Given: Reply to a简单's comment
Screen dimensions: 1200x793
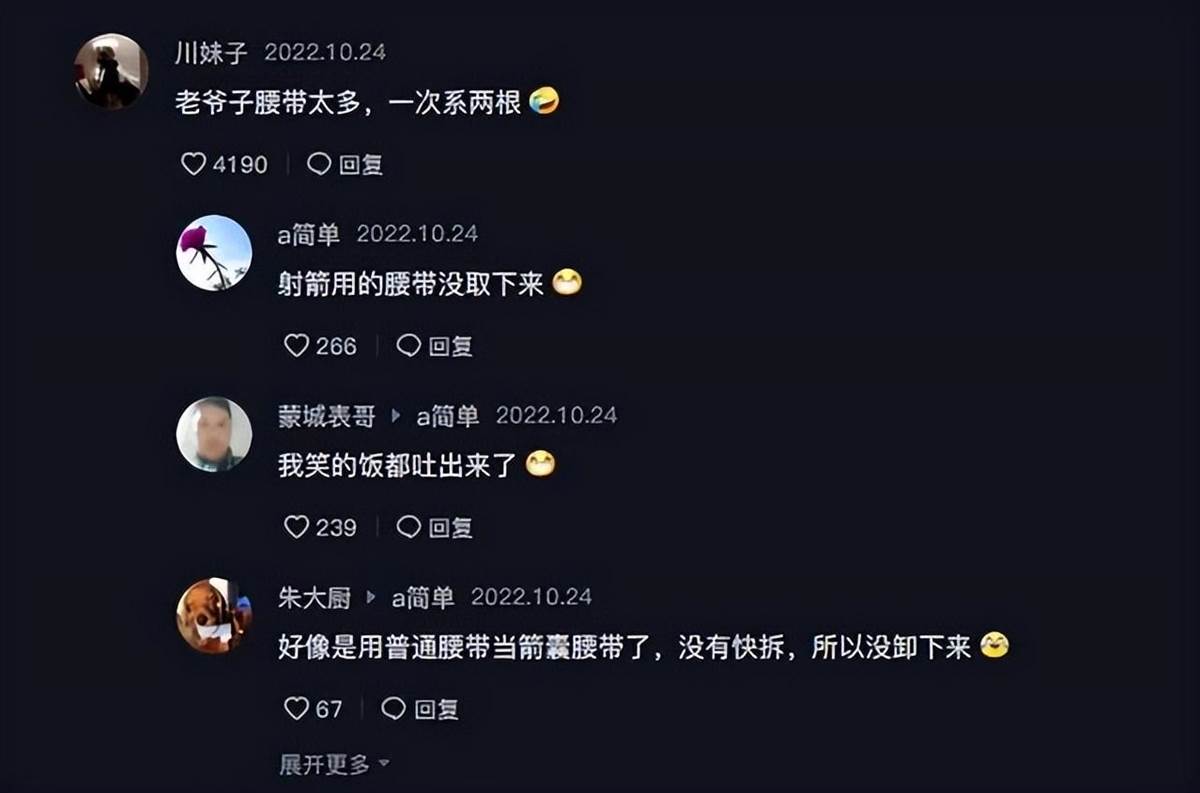Looking at the screenshot, I should [435, 346].
